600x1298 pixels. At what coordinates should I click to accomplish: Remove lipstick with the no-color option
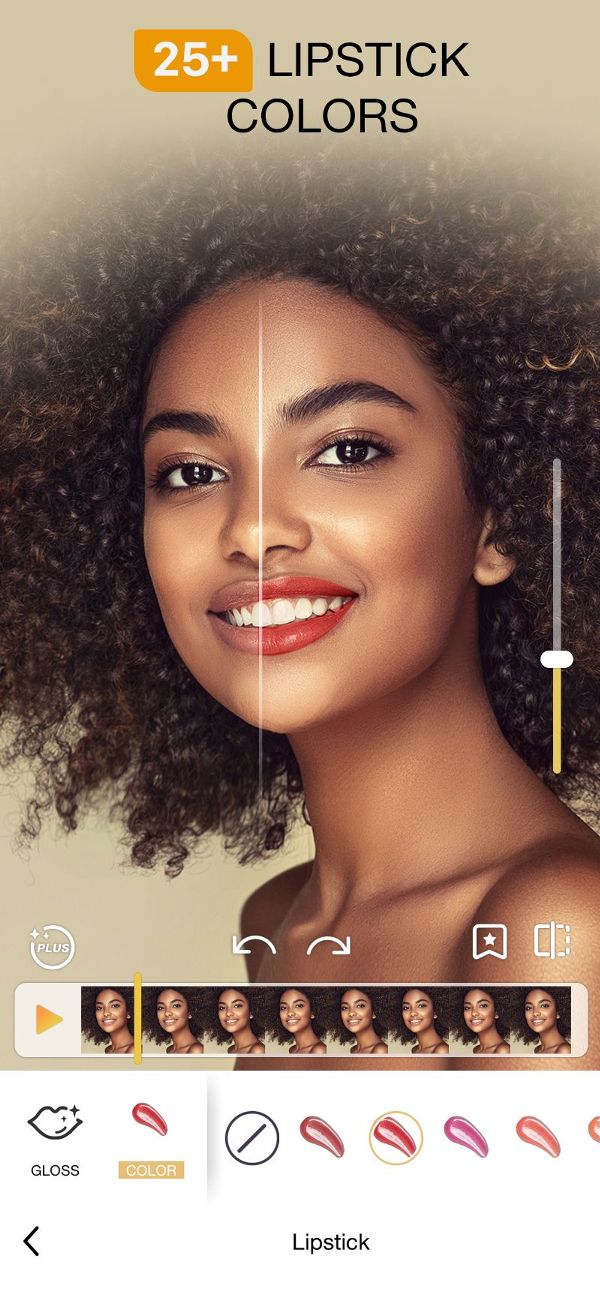click(x=252, y=1137)
